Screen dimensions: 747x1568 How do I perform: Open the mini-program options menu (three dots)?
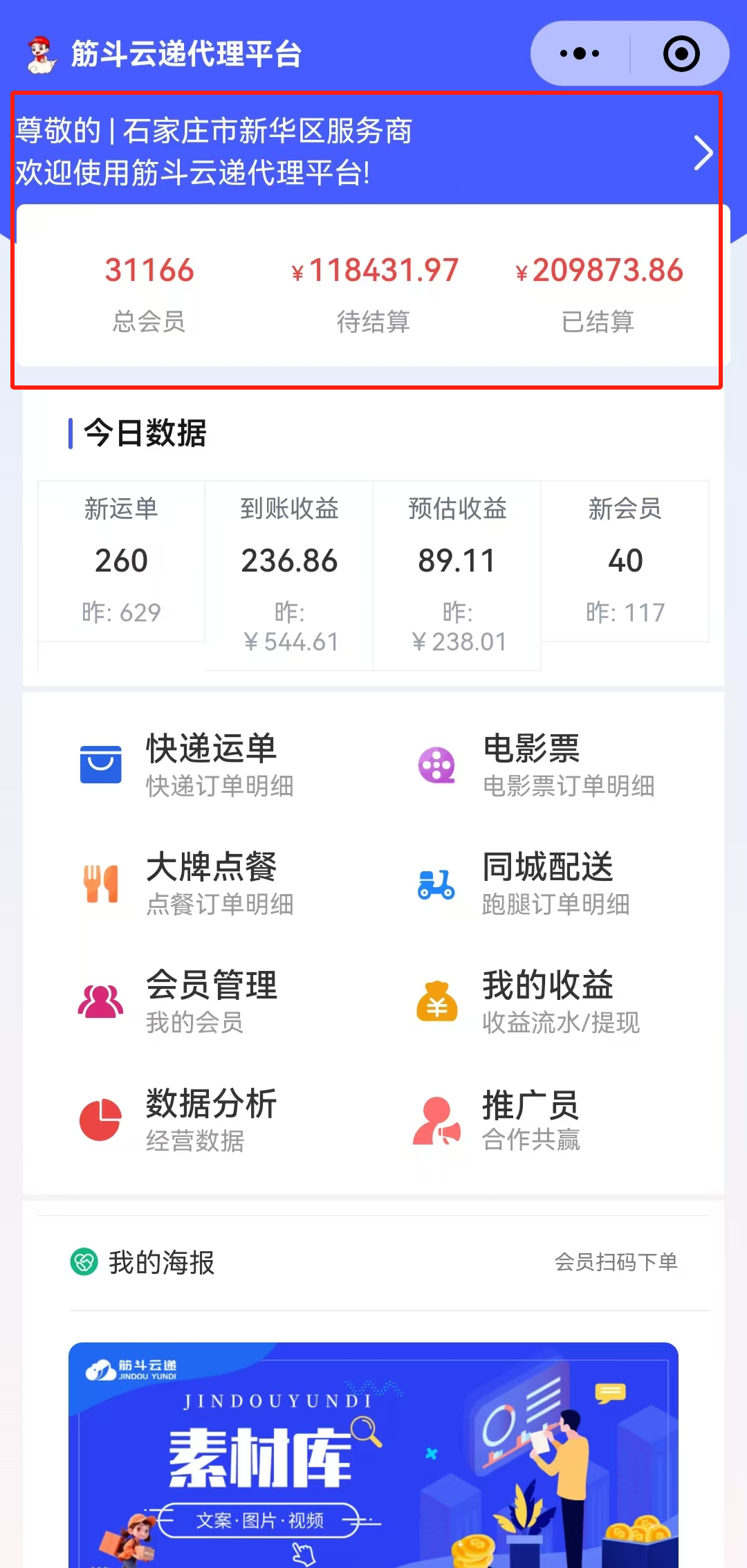coord(580,53)
